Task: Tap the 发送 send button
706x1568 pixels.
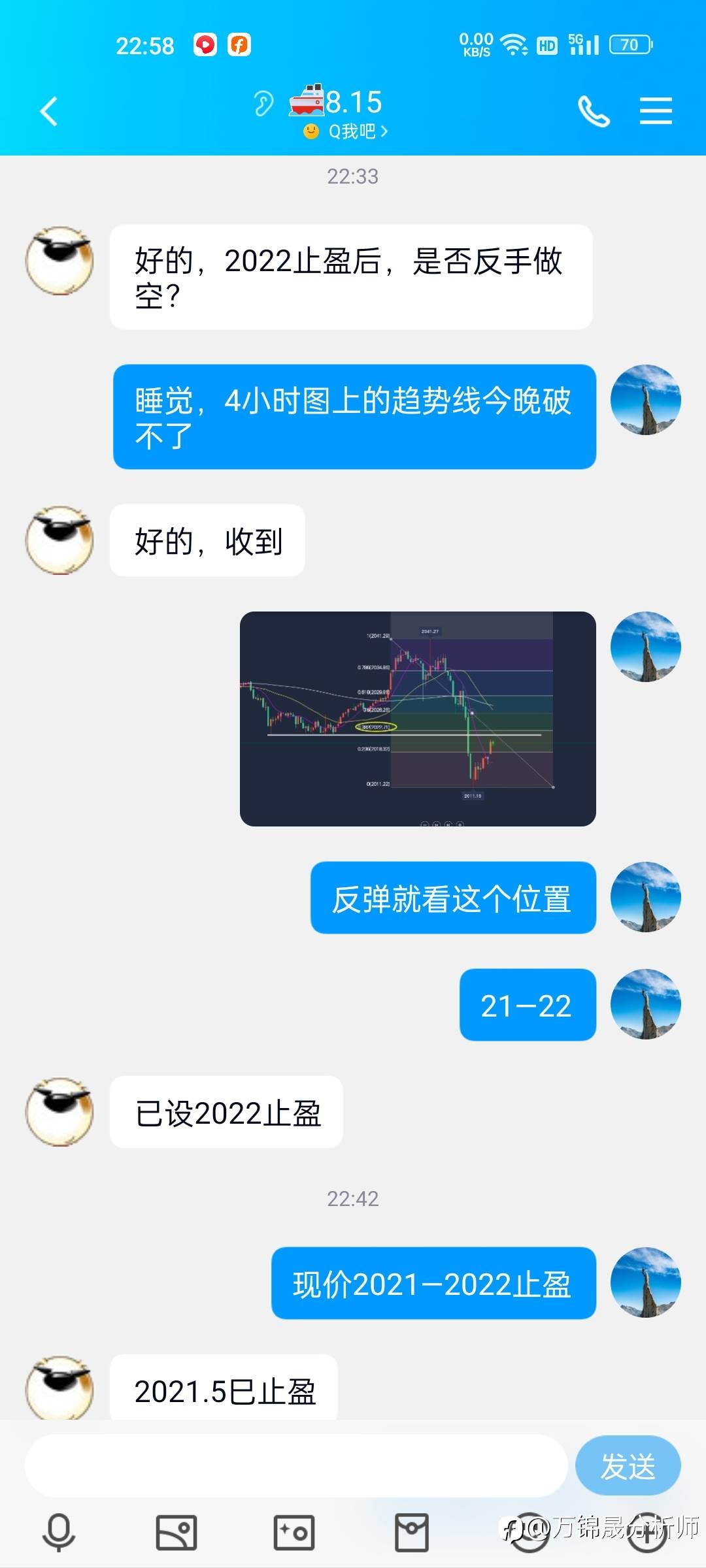Action: [x=628, y=1465]
